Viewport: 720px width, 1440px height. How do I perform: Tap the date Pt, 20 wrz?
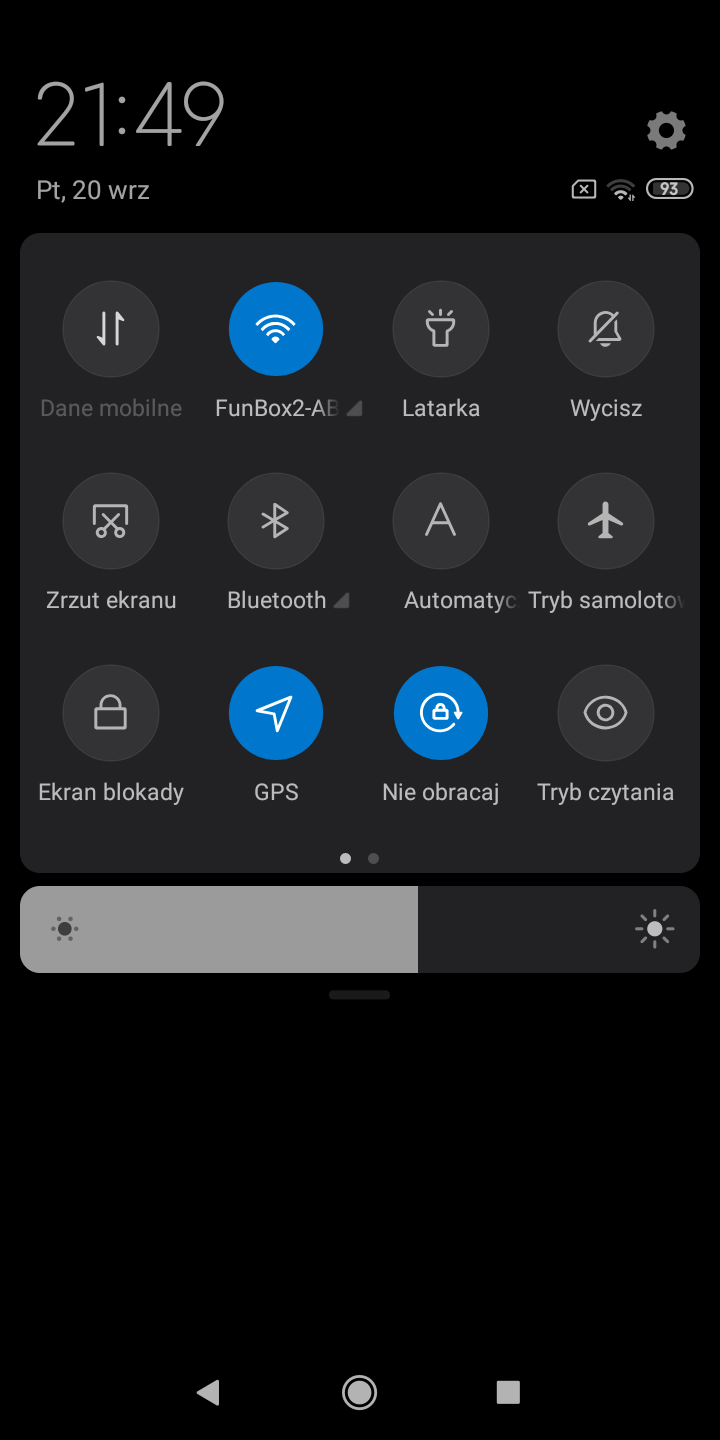pos(92,189)
